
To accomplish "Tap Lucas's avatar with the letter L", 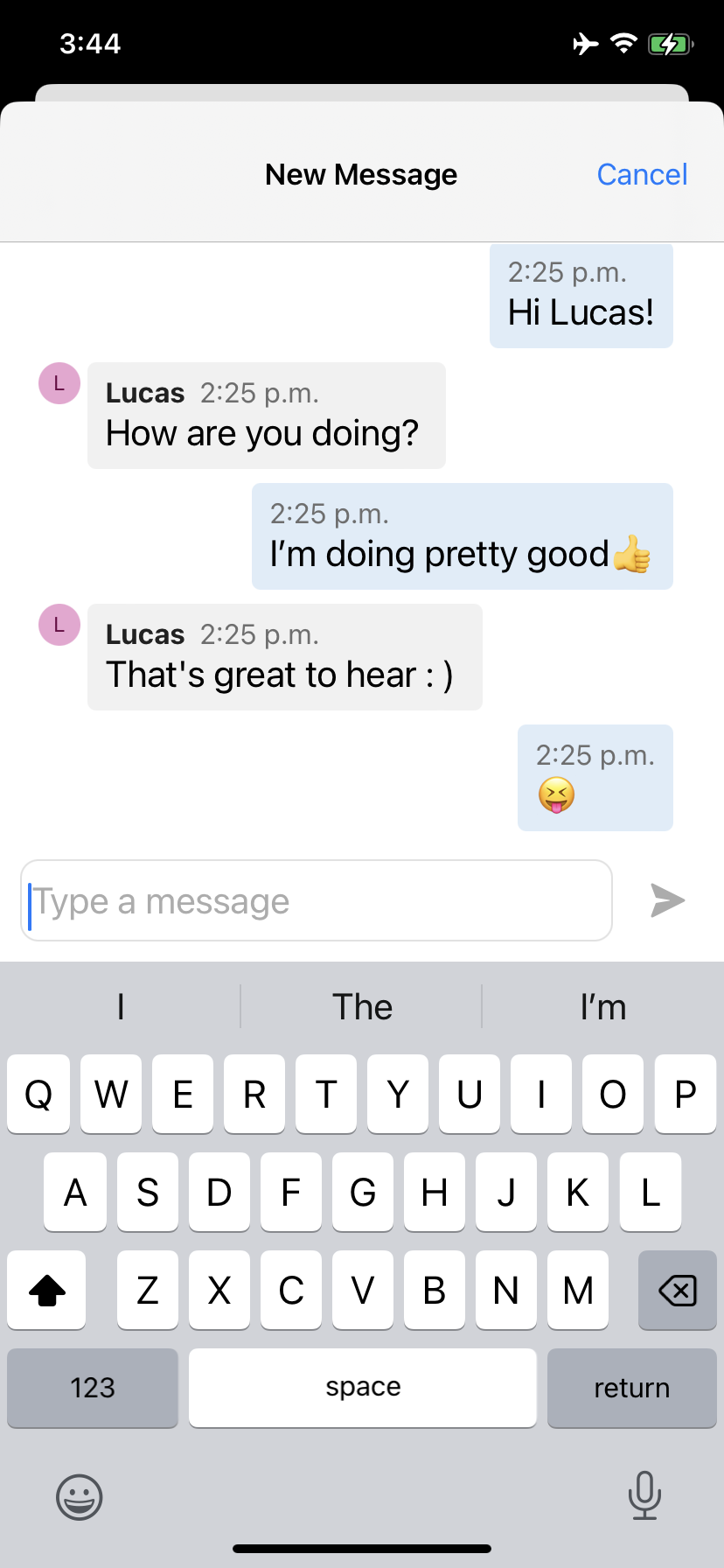I will (x=59, y=383).
